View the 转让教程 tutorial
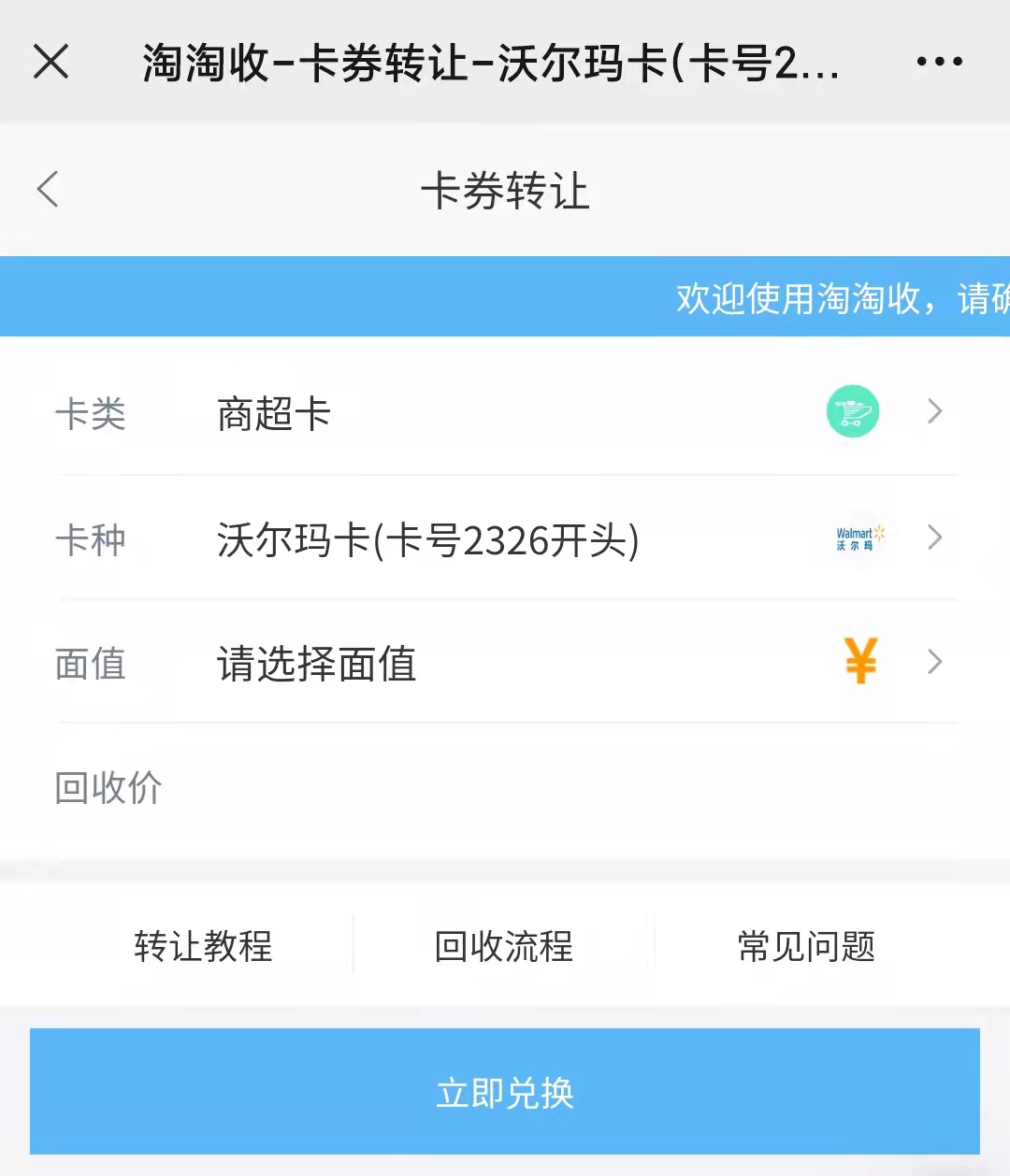Image resolution: width=1010 pixels, height=1176 pixels. 203,946
